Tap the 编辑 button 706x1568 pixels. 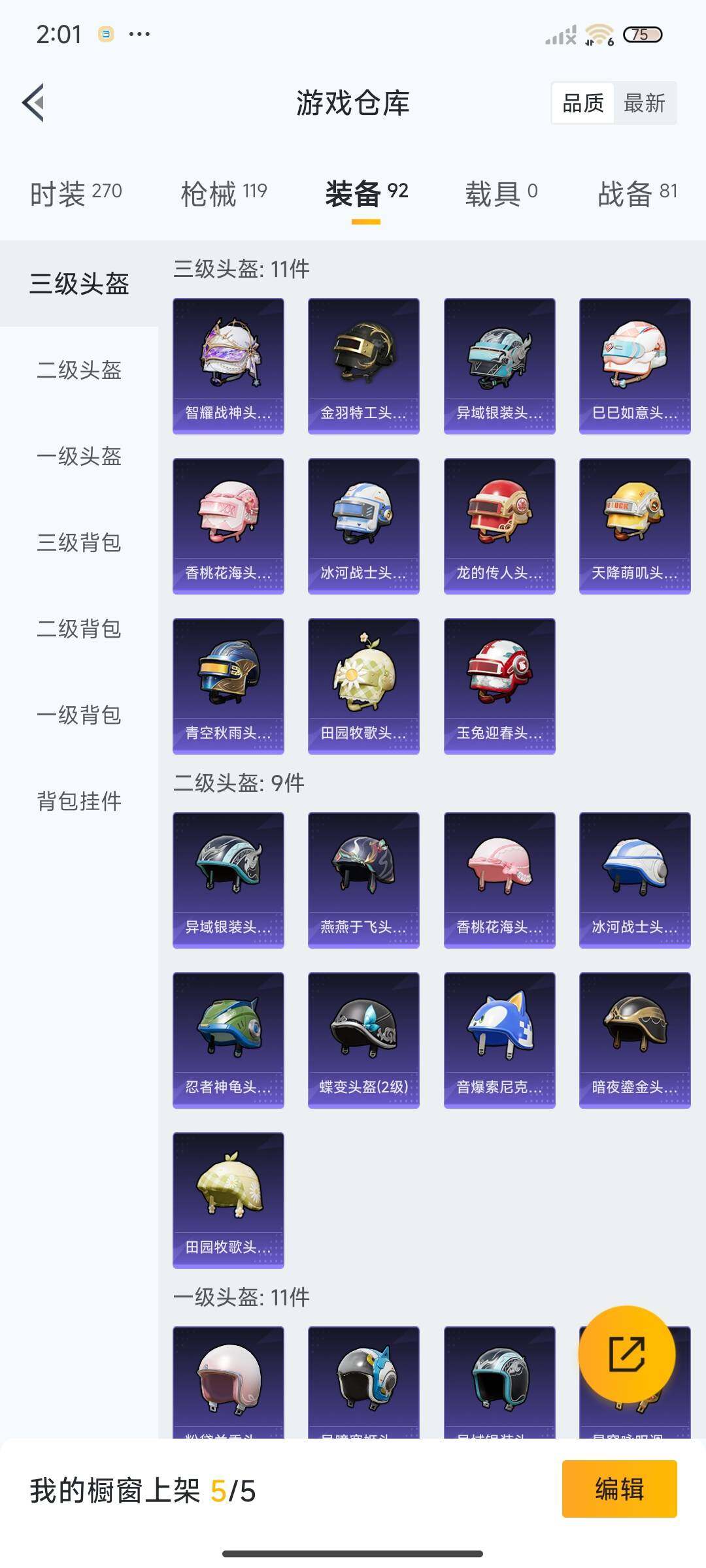pos(619,1489)
